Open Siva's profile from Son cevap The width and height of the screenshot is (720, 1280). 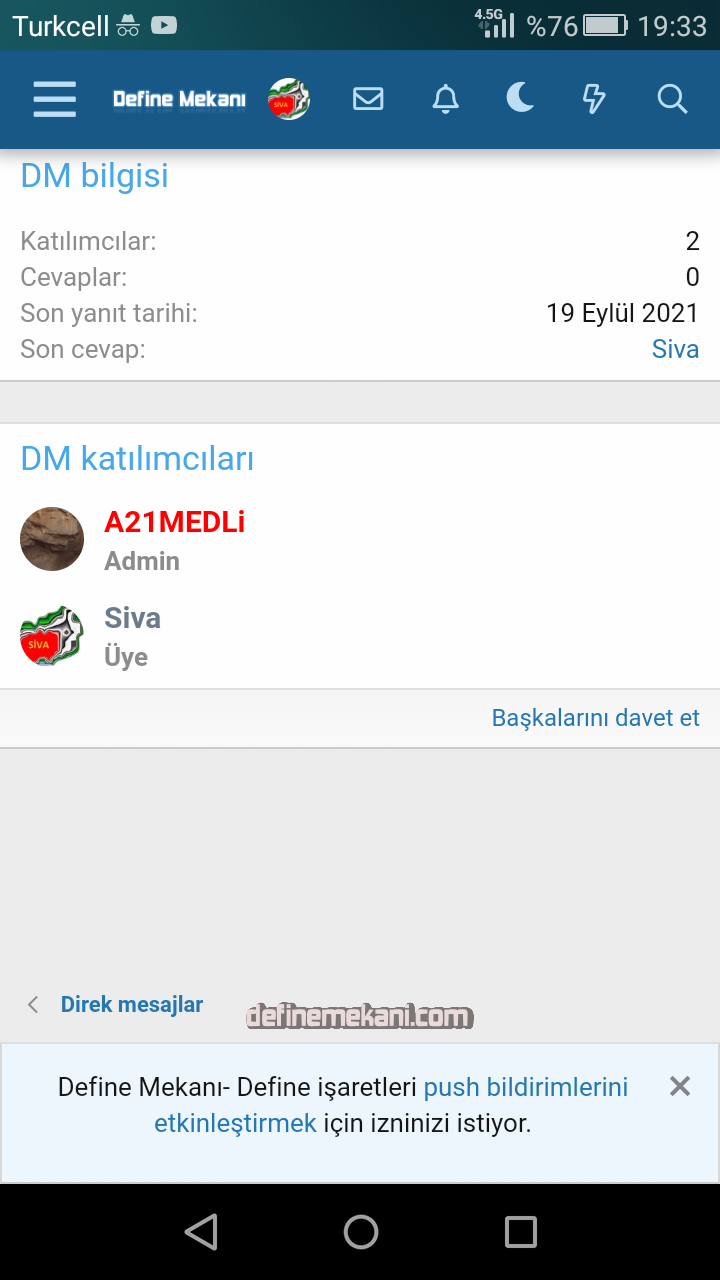675,349
